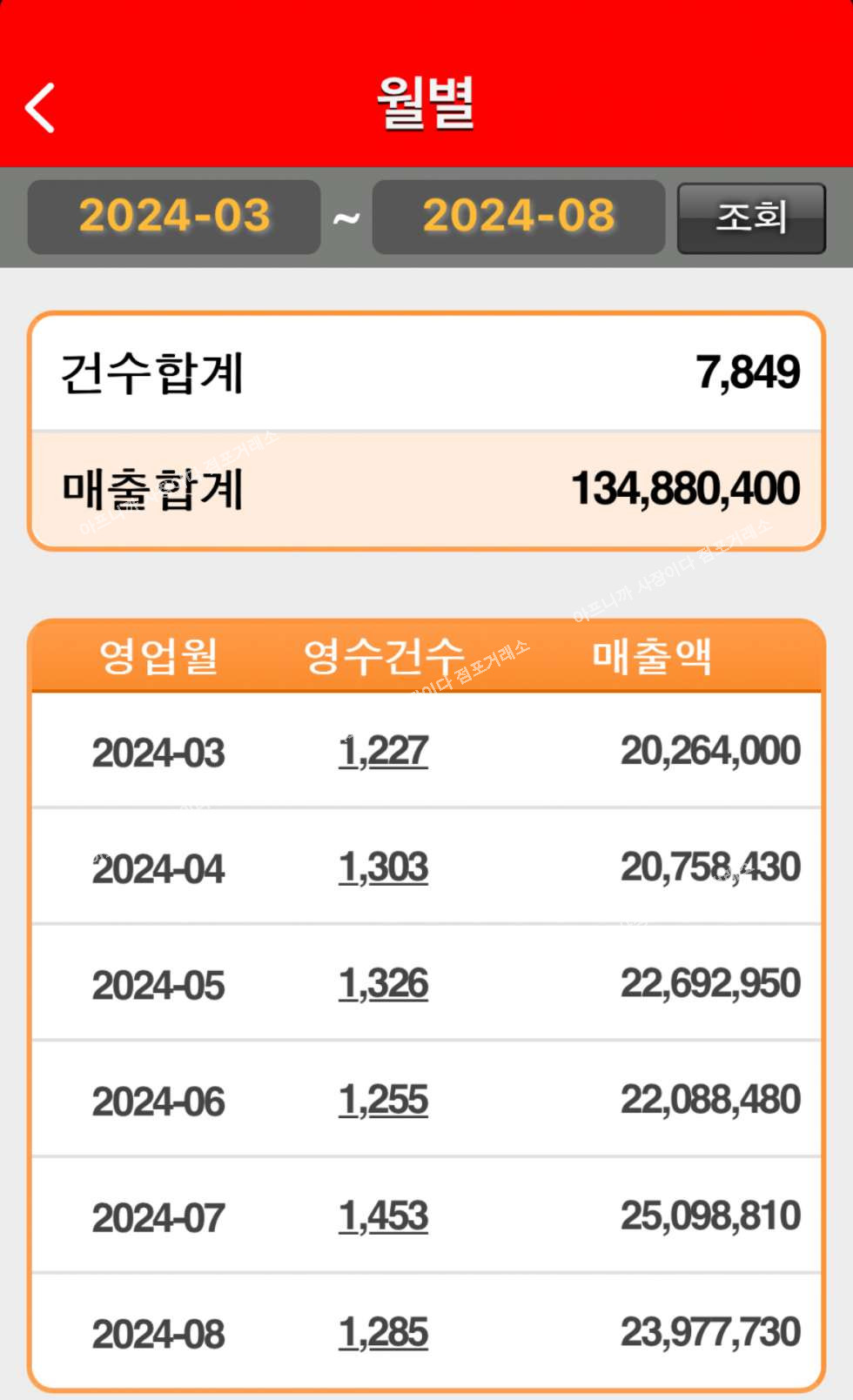The height and width of the screenshot is (1400, 853).
Task: Open receipt count 1,227 for 2024-03
Action: click(x=383, y=751)
